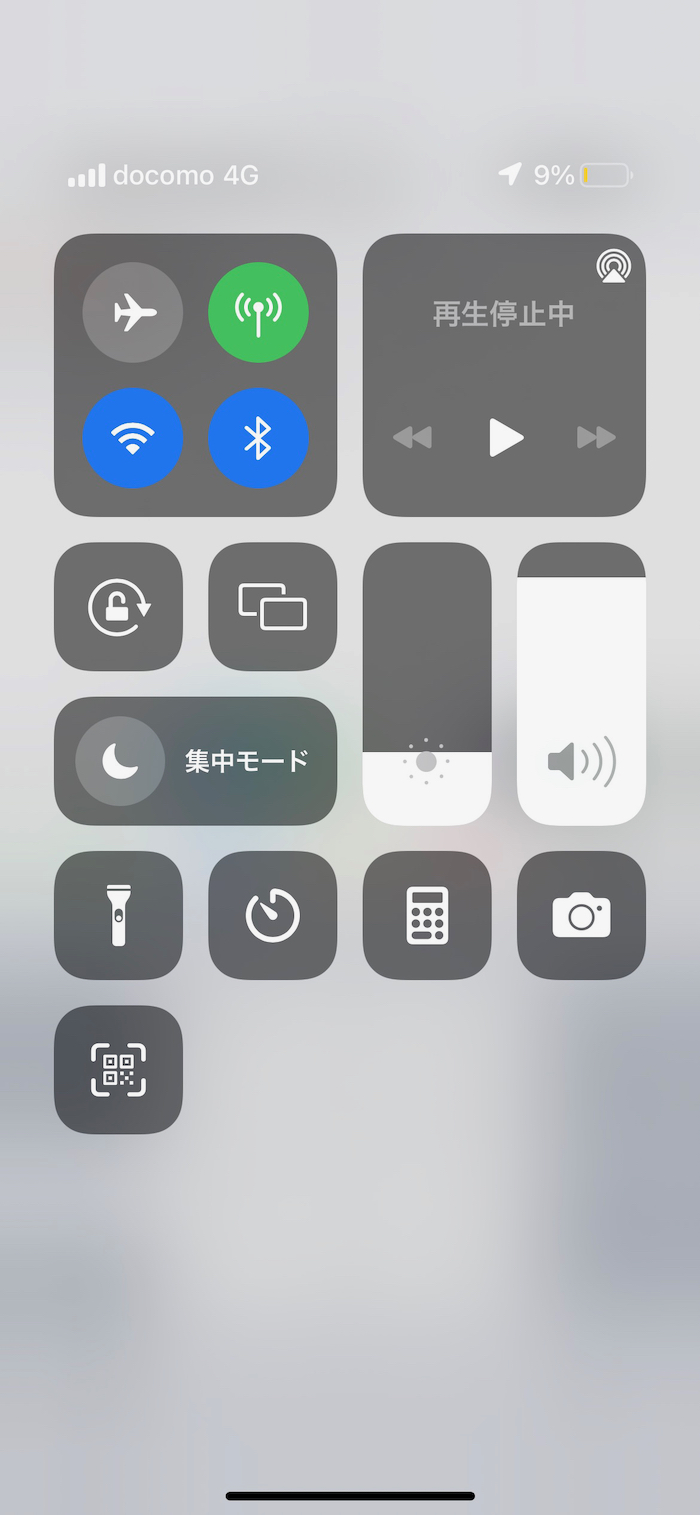Turn off cellular data
700x1515 pixels.
(x=258, y=313)
